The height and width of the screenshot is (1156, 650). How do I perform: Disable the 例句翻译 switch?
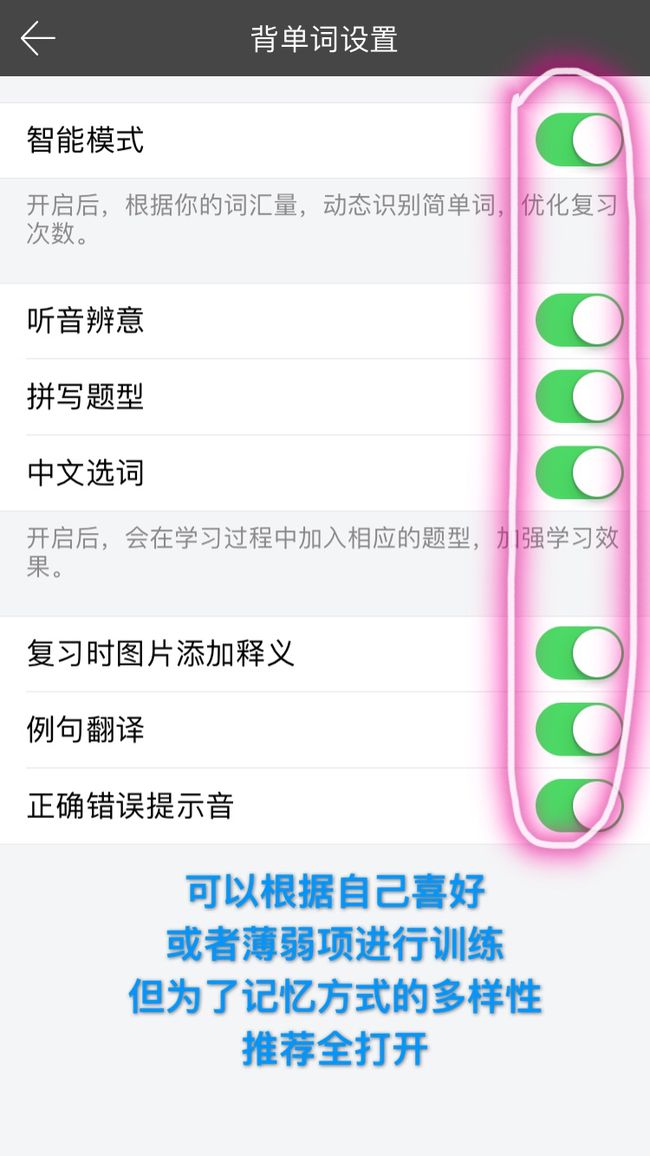pyautogui.click(x=579, y=729)
